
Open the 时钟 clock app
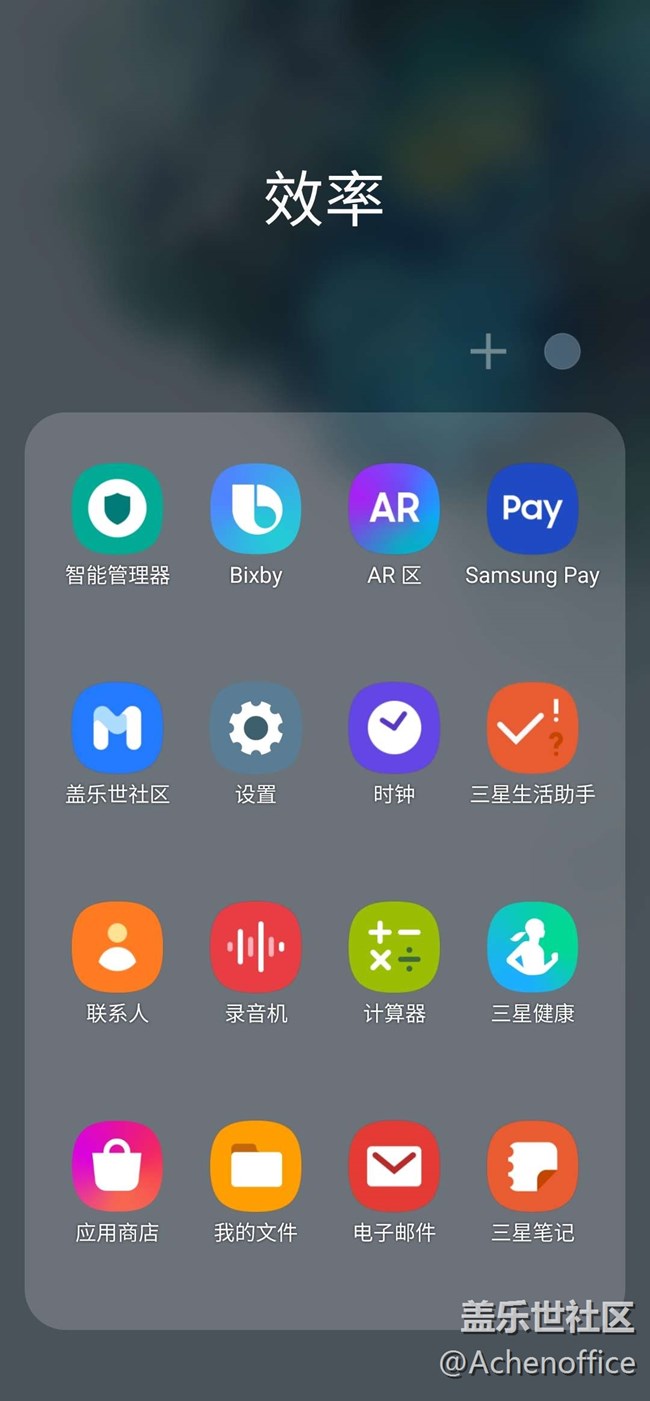394,728
